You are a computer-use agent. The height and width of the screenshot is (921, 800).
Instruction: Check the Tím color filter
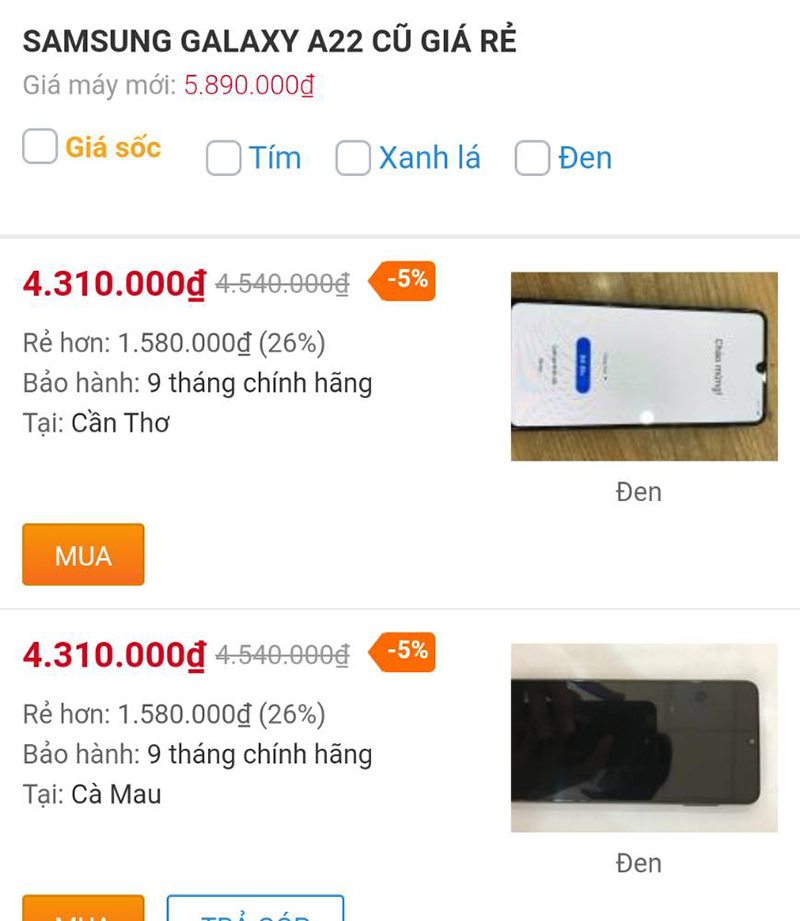click(x=222, y=158)
